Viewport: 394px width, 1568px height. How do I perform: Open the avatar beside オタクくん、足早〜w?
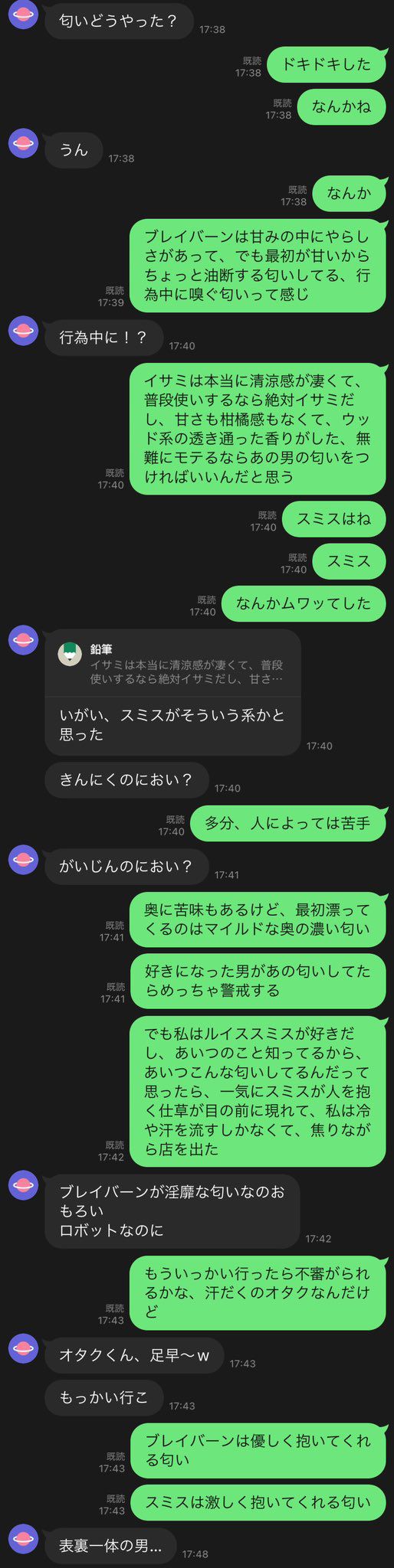[24, 1348]
